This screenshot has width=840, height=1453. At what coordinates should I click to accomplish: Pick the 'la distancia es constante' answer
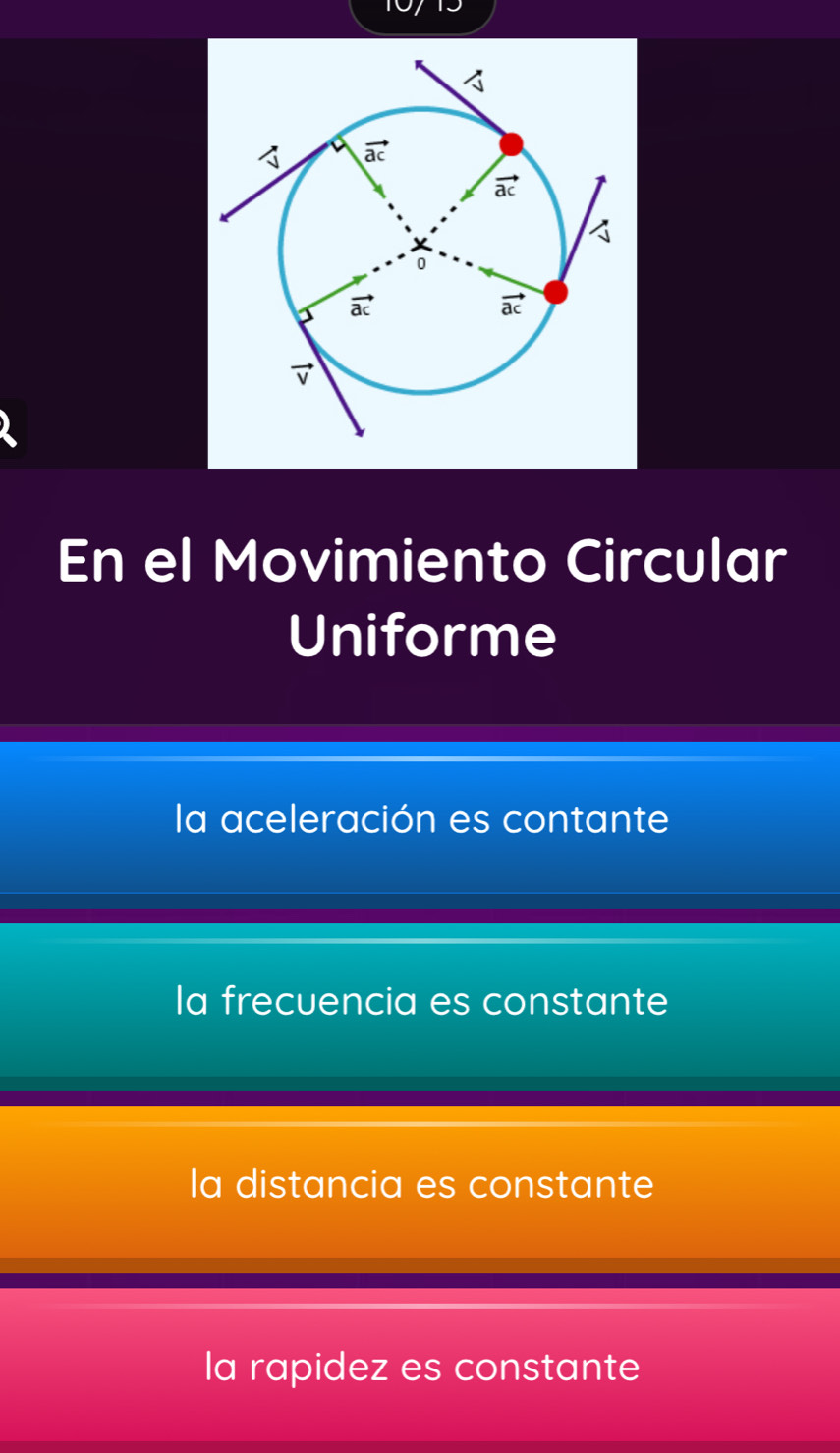pos(420,1184)
